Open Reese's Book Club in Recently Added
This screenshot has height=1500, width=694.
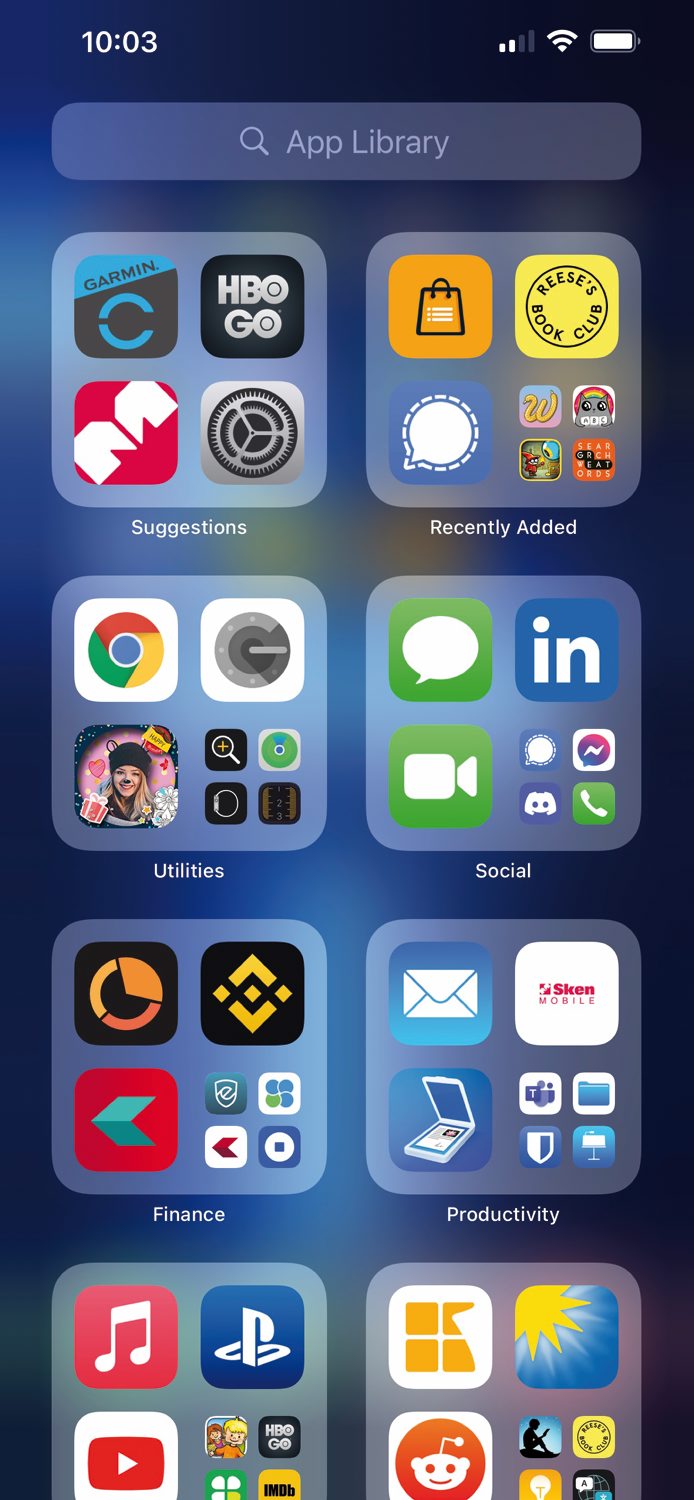pos(567,307)
